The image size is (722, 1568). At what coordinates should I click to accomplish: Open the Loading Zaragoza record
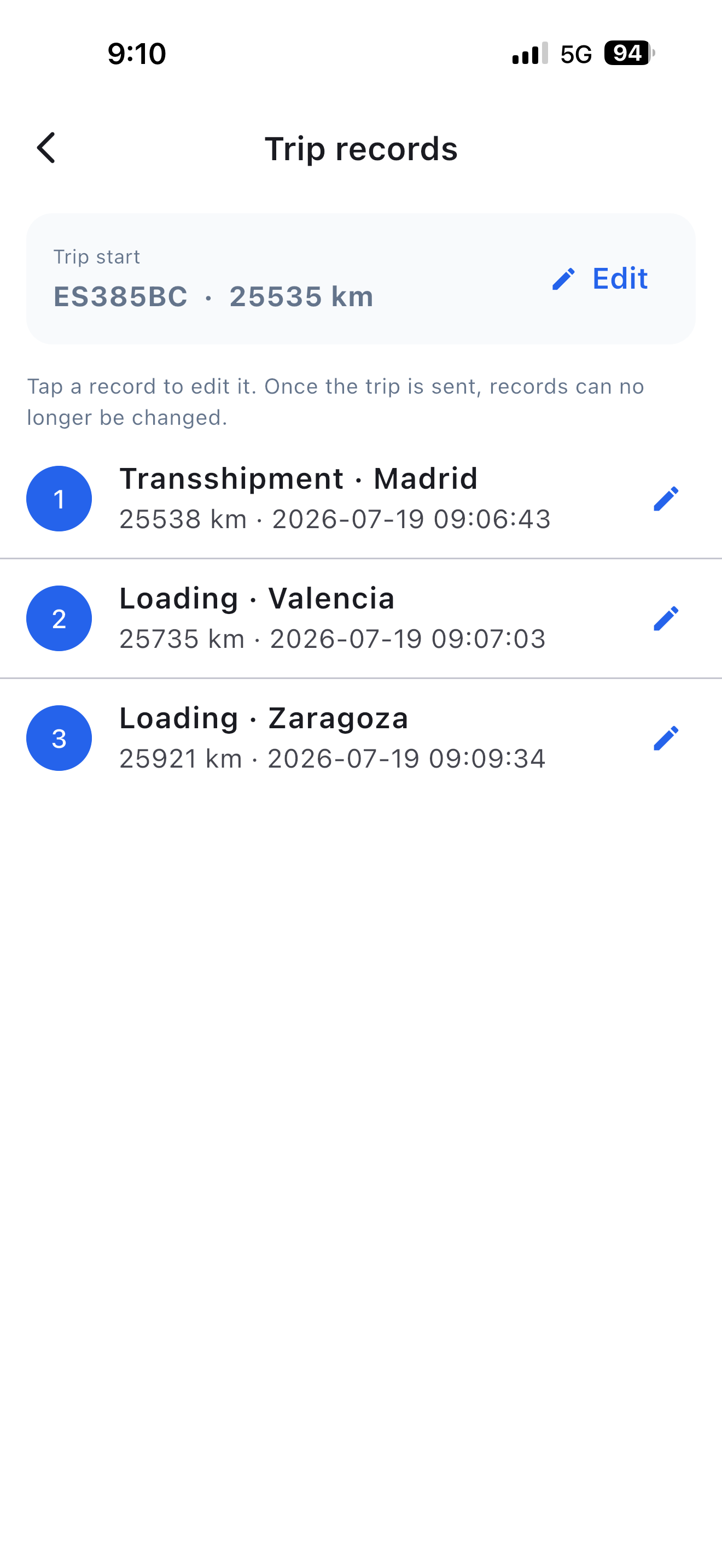click(361, 738)
